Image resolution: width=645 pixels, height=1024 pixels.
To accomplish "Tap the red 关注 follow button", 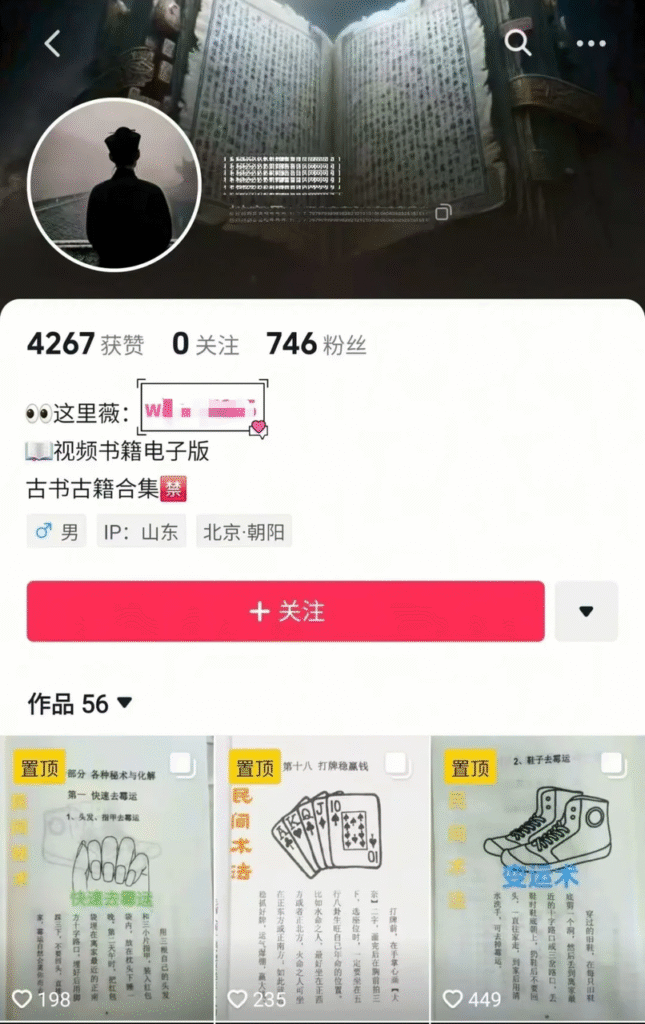I will [285, 611].
